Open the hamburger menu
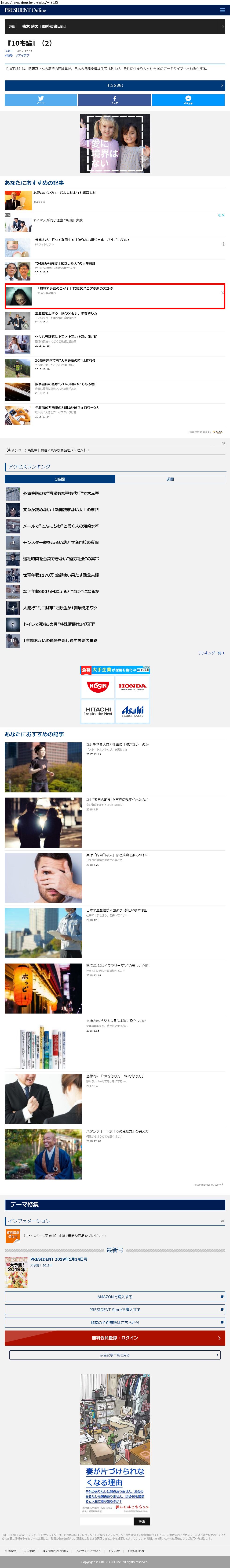Image resolution: width=230 pixels, height=1568 pixels. [223, 10]
